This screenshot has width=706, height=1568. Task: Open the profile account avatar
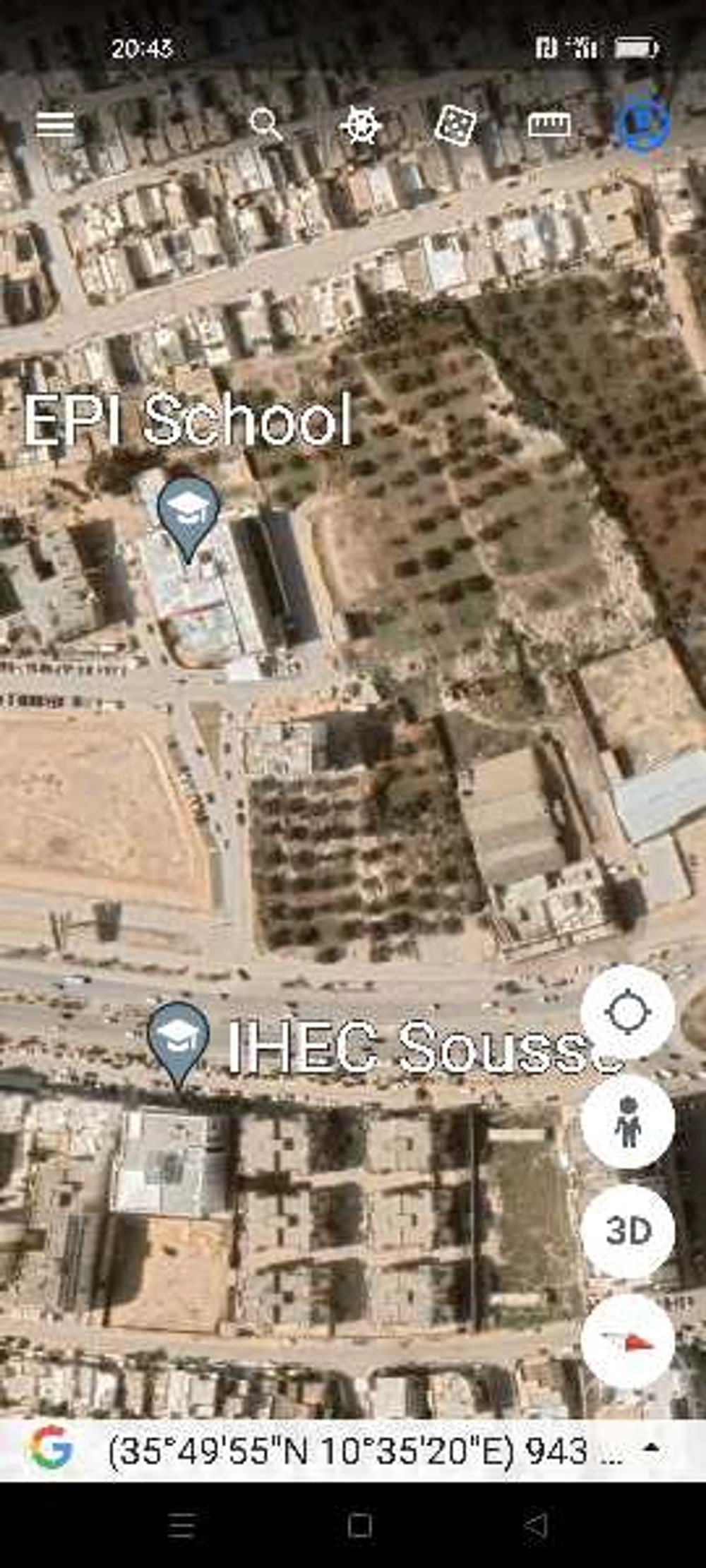[643, 124]
